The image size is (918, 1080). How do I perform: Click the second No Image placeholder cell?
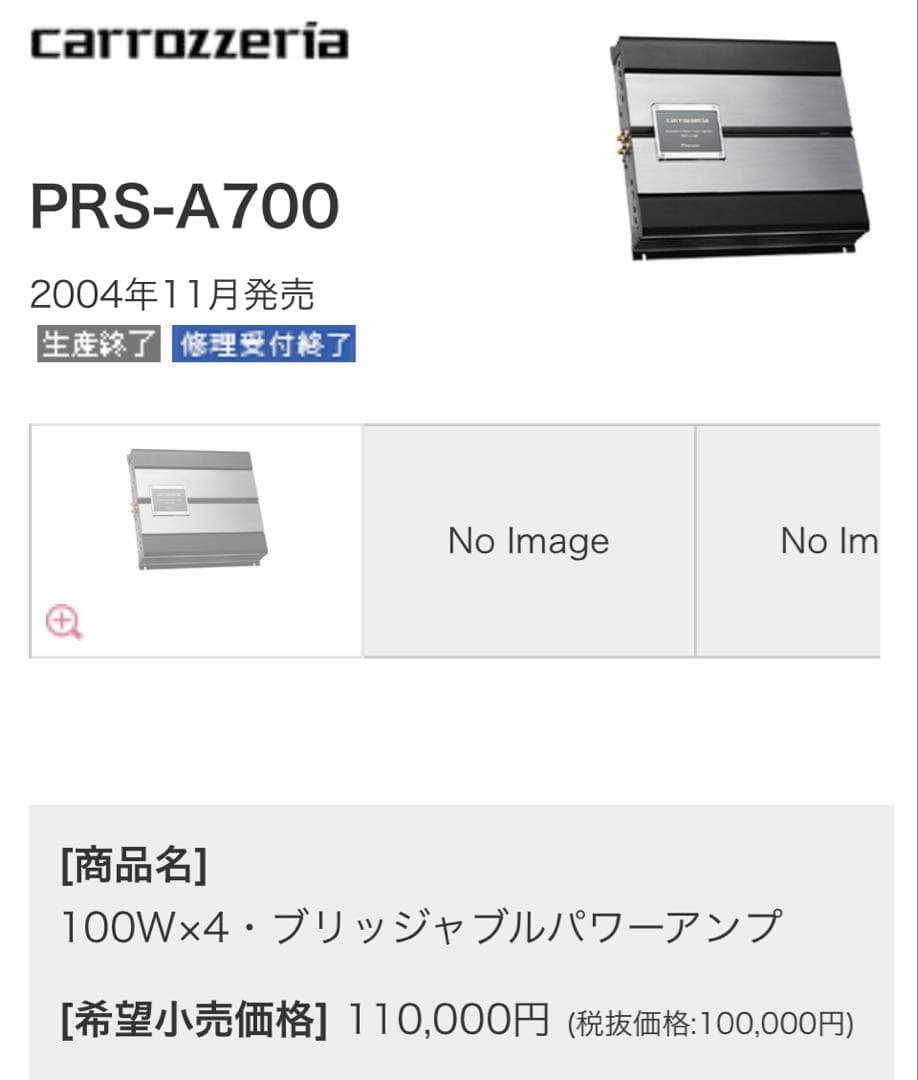(828, 540)
